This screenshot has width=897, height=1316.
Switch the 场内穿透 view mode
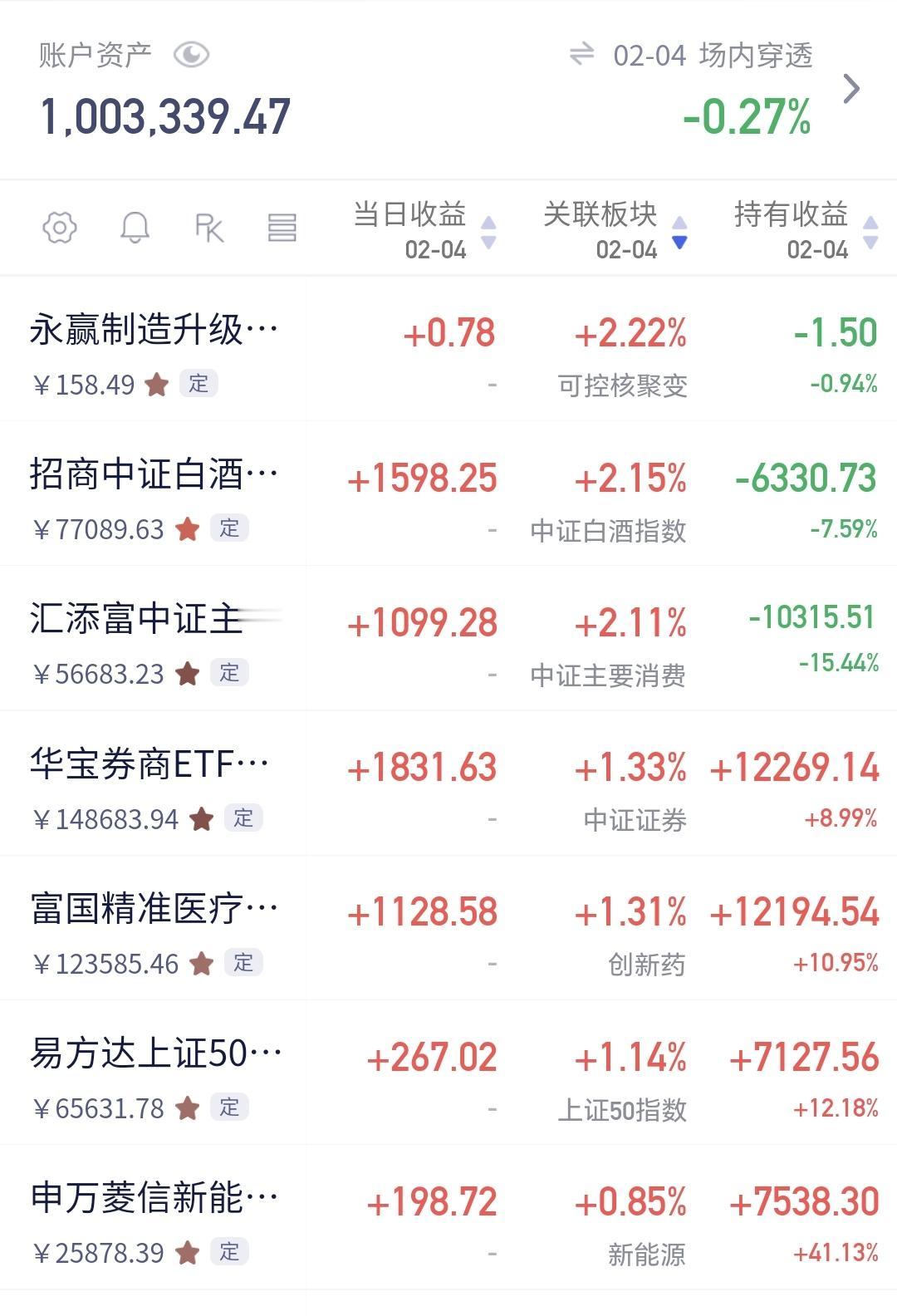pyautogui.click(x=581, y=55)
